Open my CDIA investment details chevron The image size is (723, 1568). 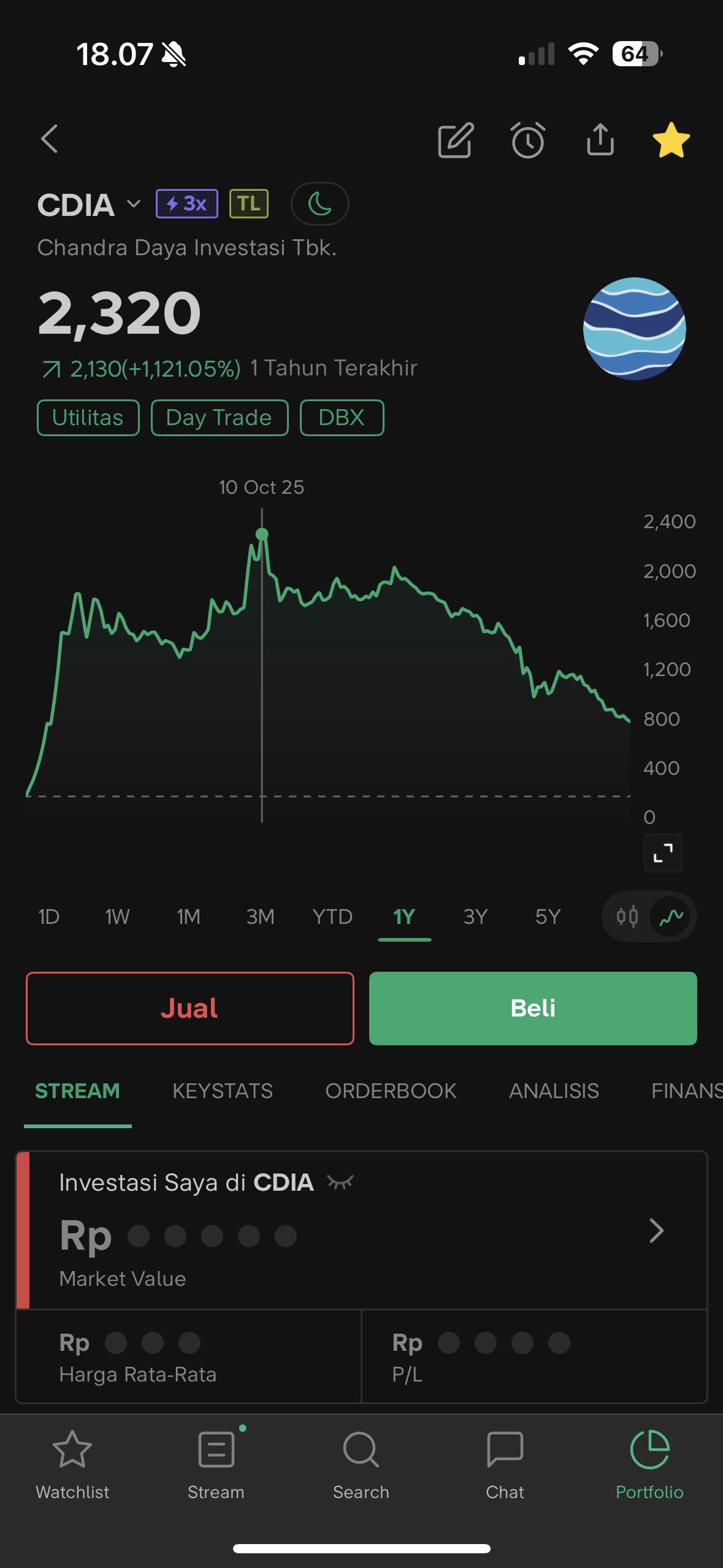[x=656, y=1231]
